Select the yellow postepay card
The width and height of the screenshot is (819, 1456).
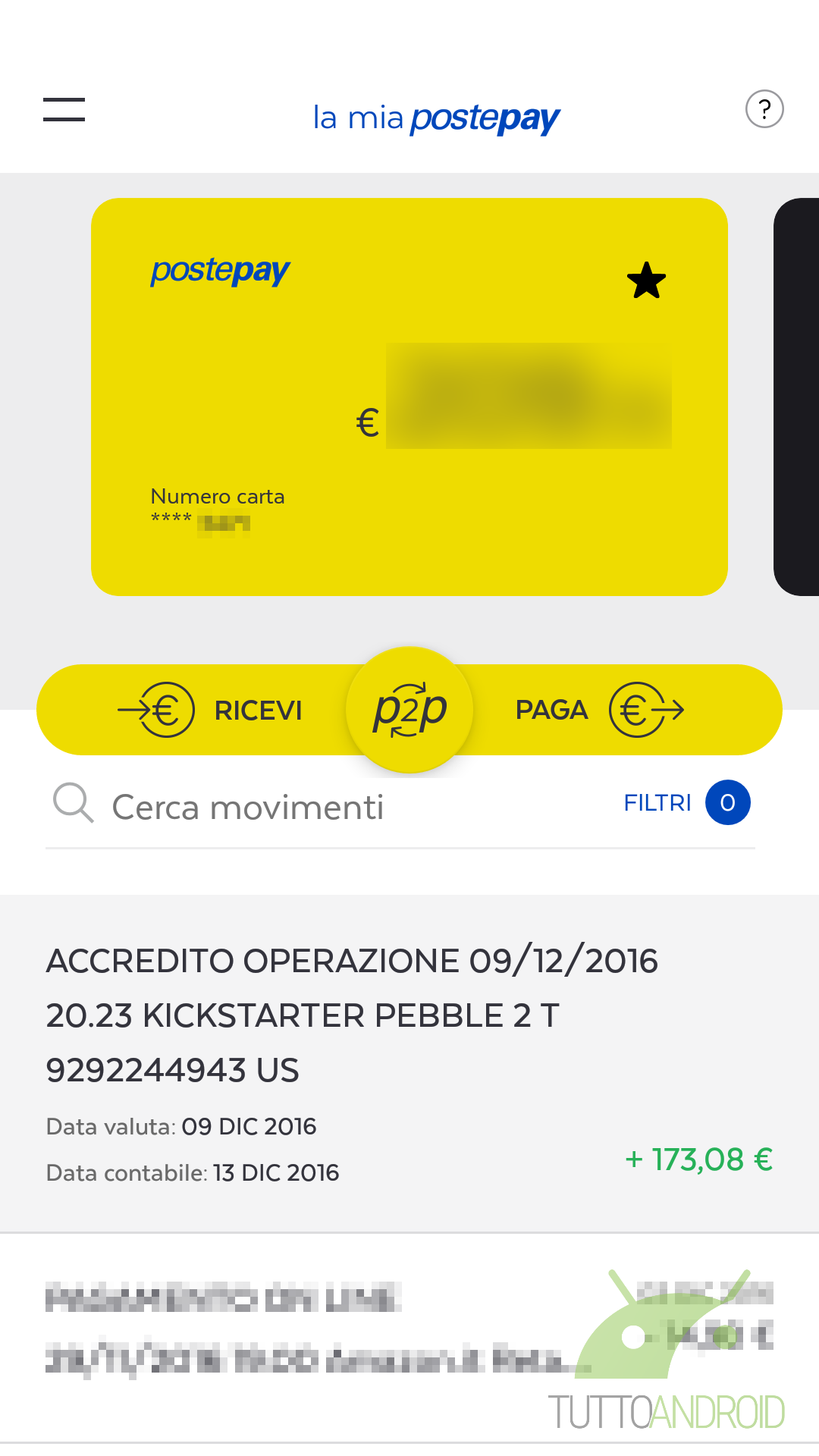[x=409, y=397]
